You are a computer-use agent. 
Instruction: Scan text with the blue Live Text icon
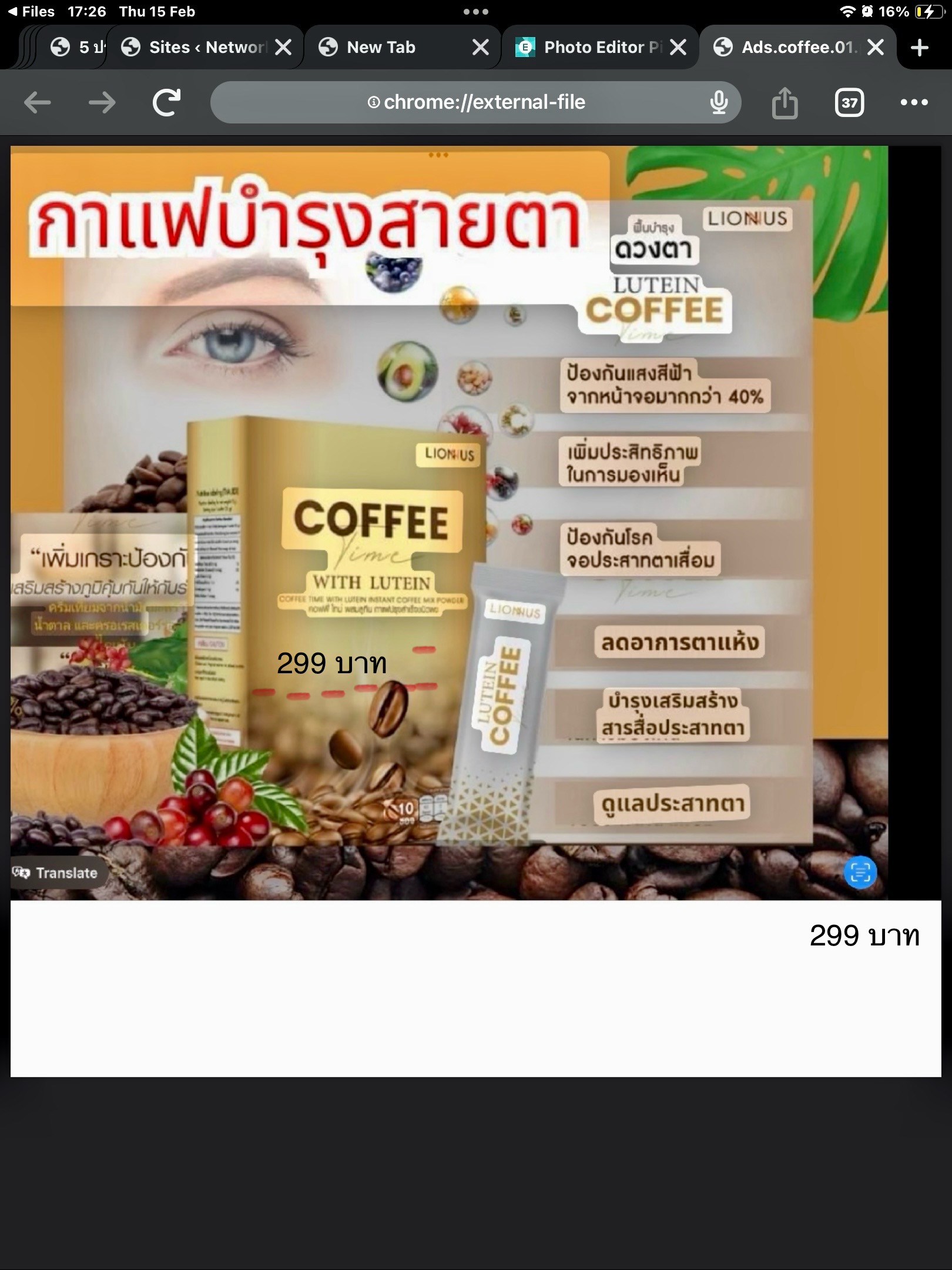click(x=860, y=872)
